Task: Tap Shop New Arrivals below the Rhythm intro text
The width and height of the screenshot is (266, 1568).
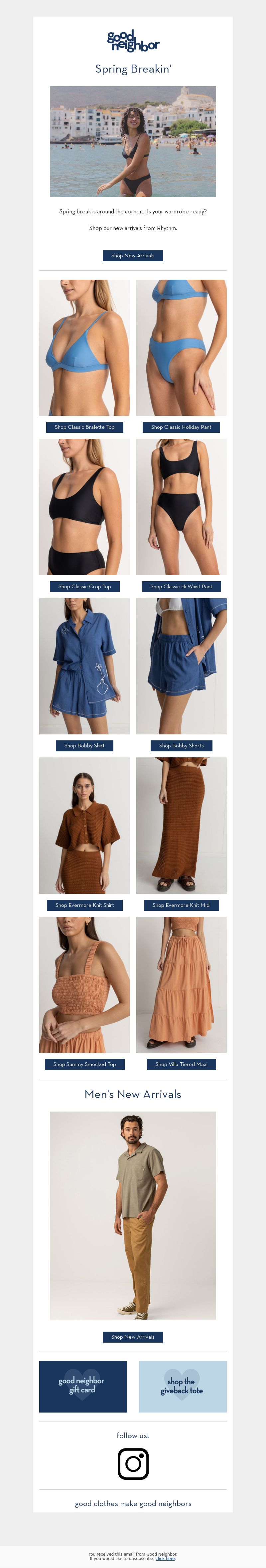Action: [x=132, y=256]
